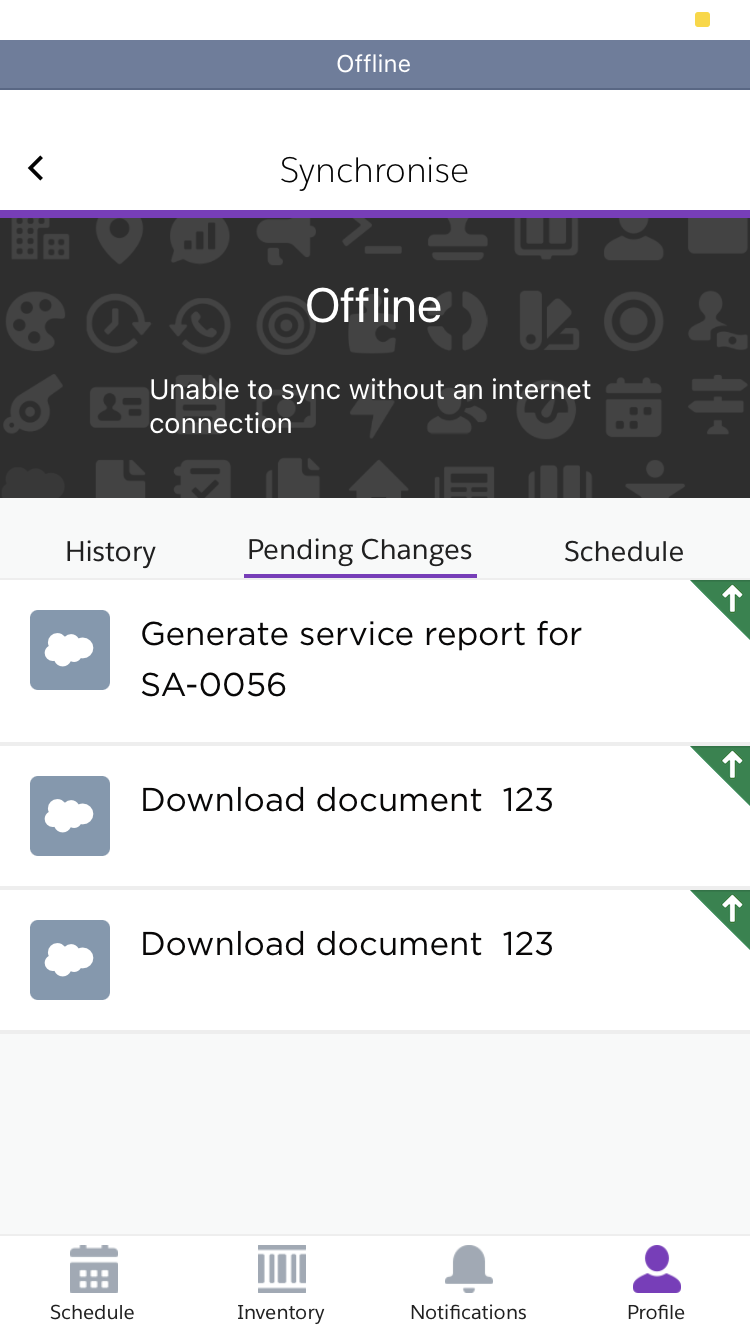Go back from the Synchronise screen

pos(36,168)
